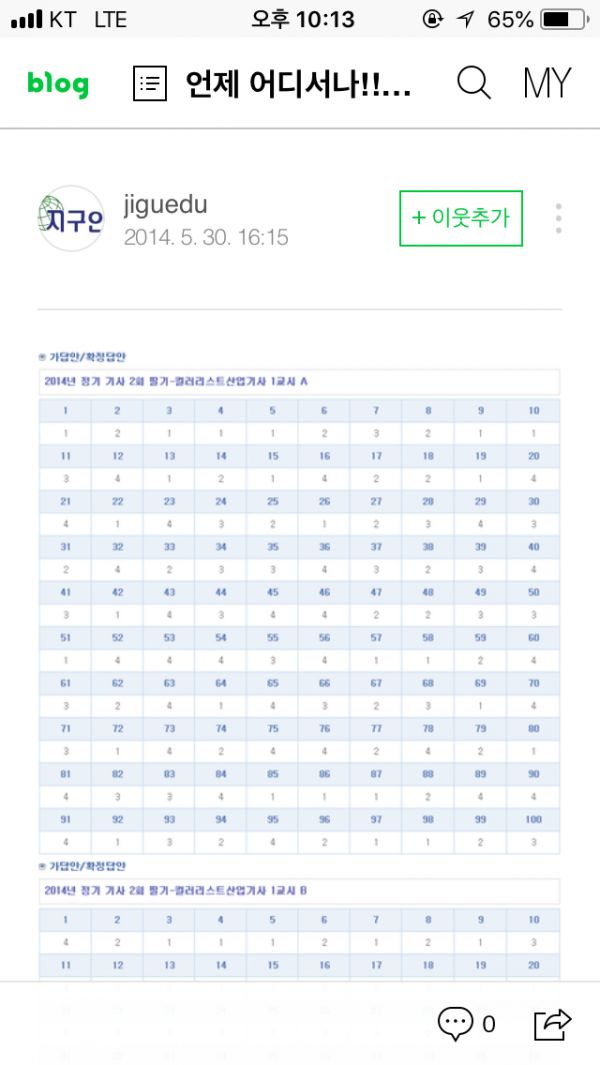Share this blog post
600x1065 pixels.
552,1024
